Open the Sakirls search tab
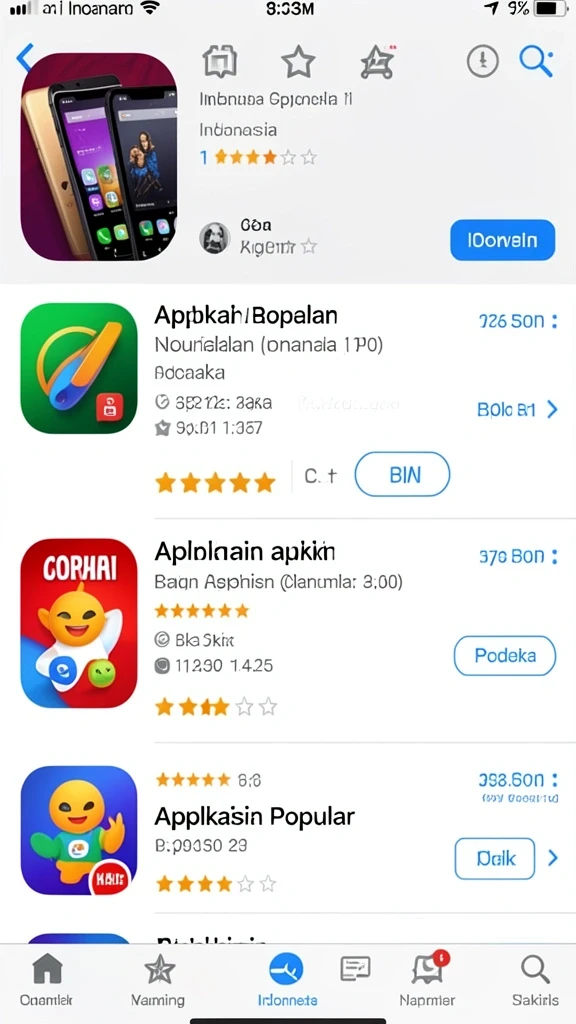Viewport: 576px width, 1024px height. tap(535, 980)
